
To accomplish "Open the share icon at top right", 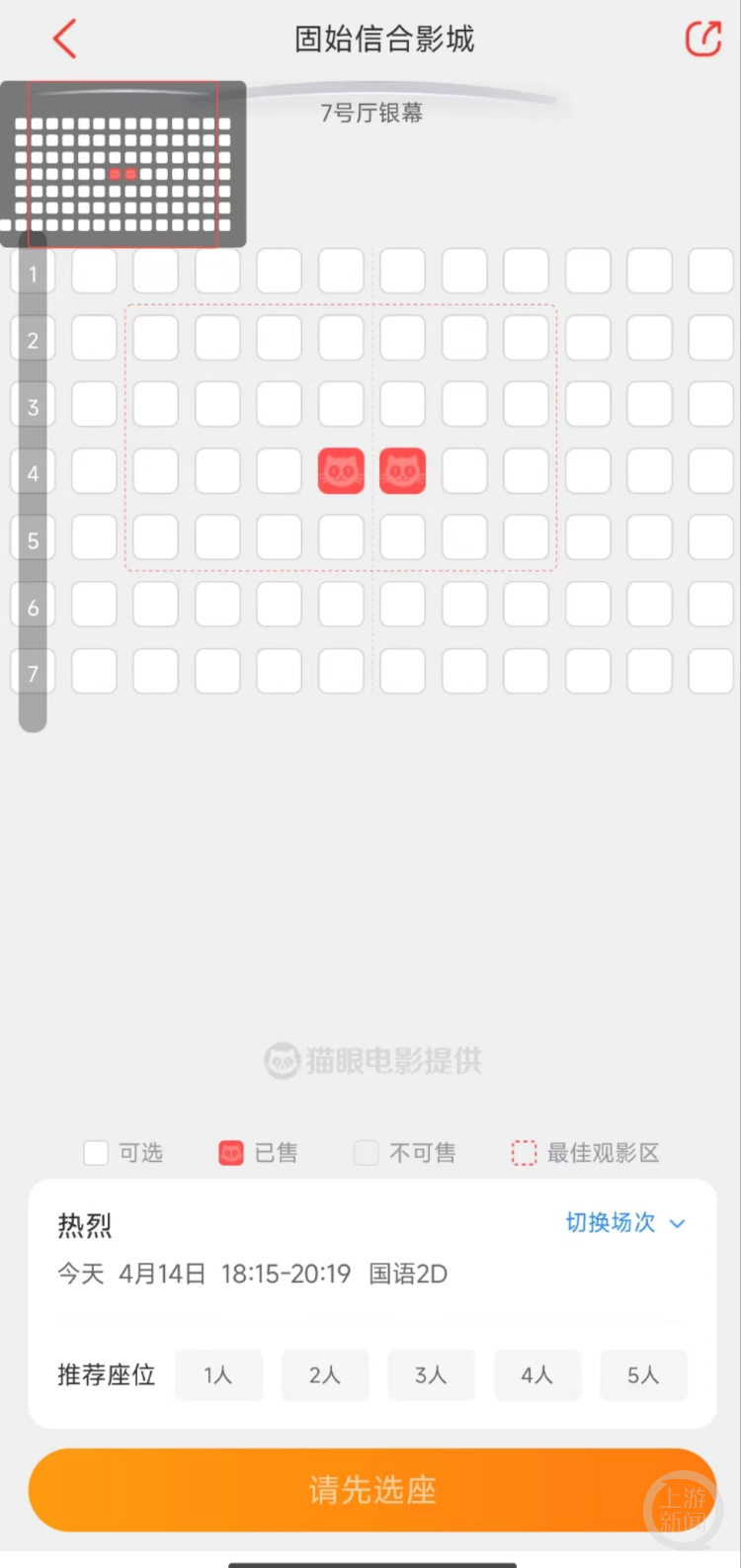I will click(702, 39).
